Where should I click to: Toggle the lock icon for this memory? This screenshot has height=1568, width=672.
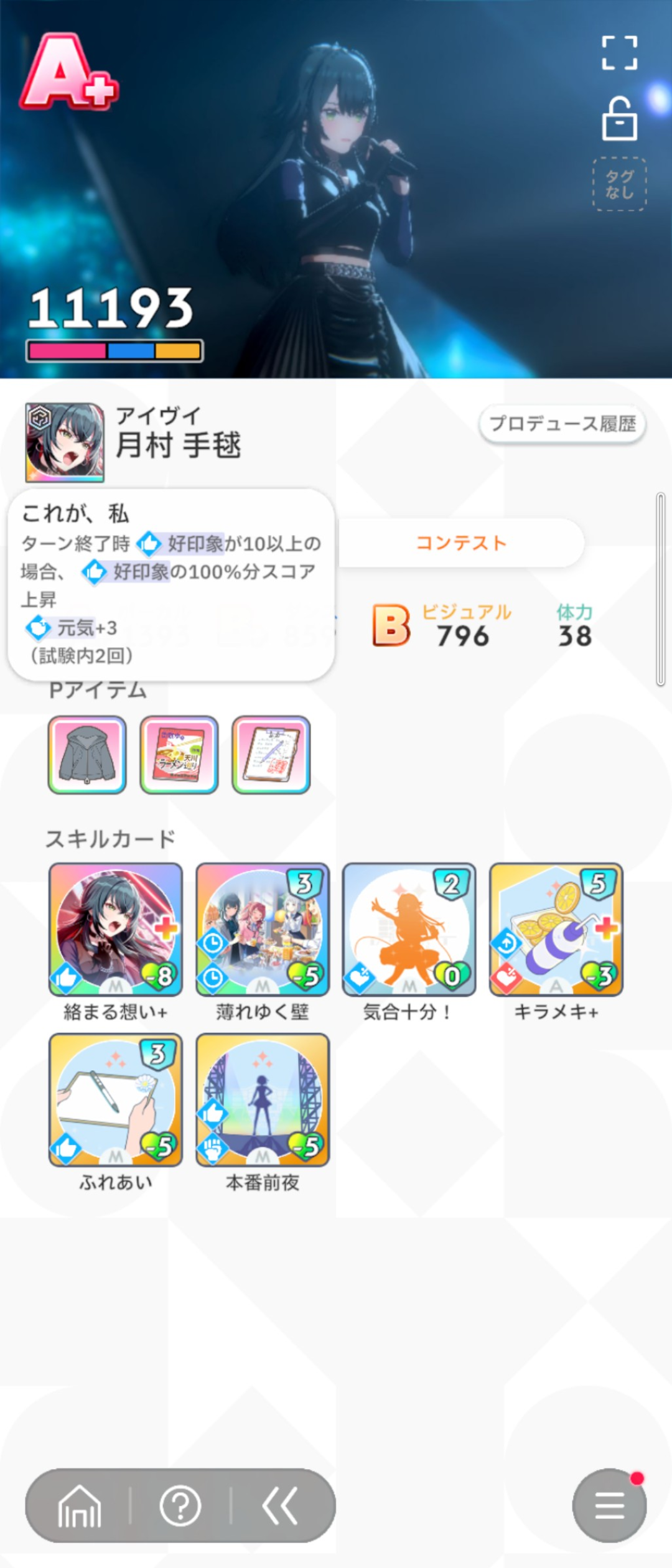[x=619, y=118]
